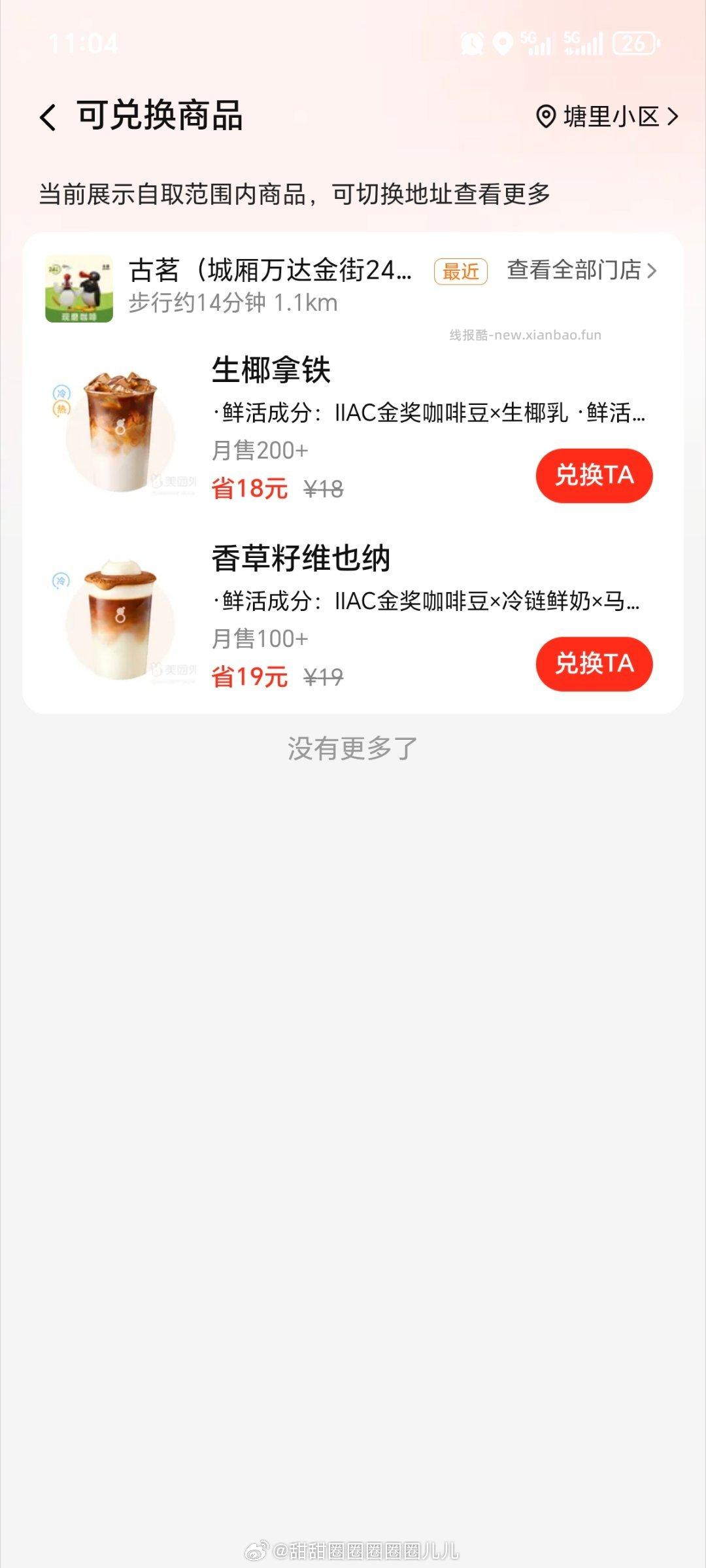Tap the 香草籽维也纳 product image
706x1568 pixels.
click(121, 621)
